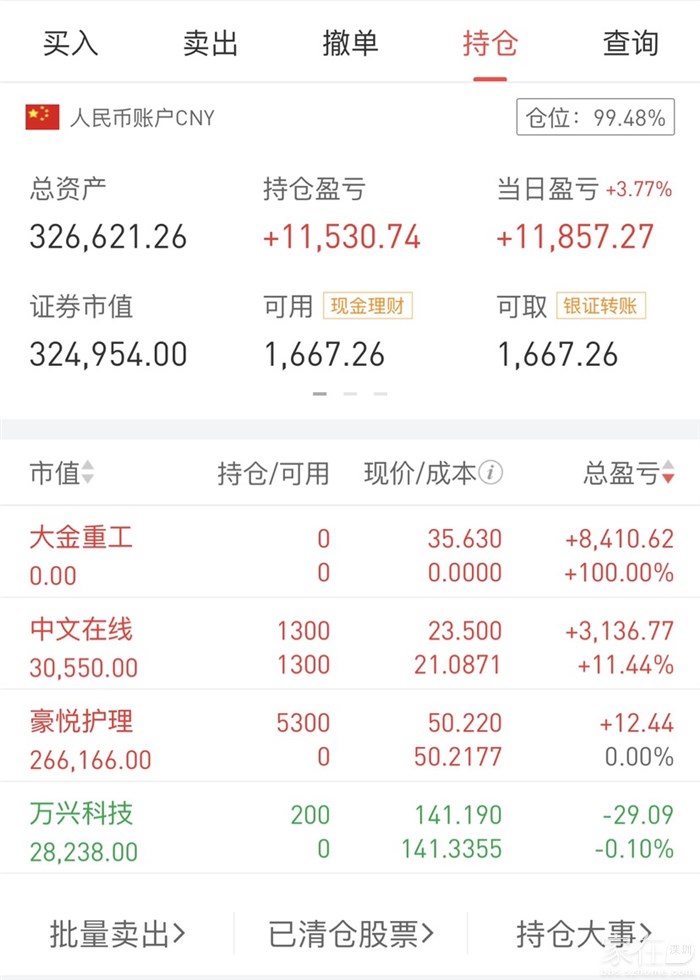Select the 持仓 tab
The image size is (700, 980).
click(x=490, y=43)
